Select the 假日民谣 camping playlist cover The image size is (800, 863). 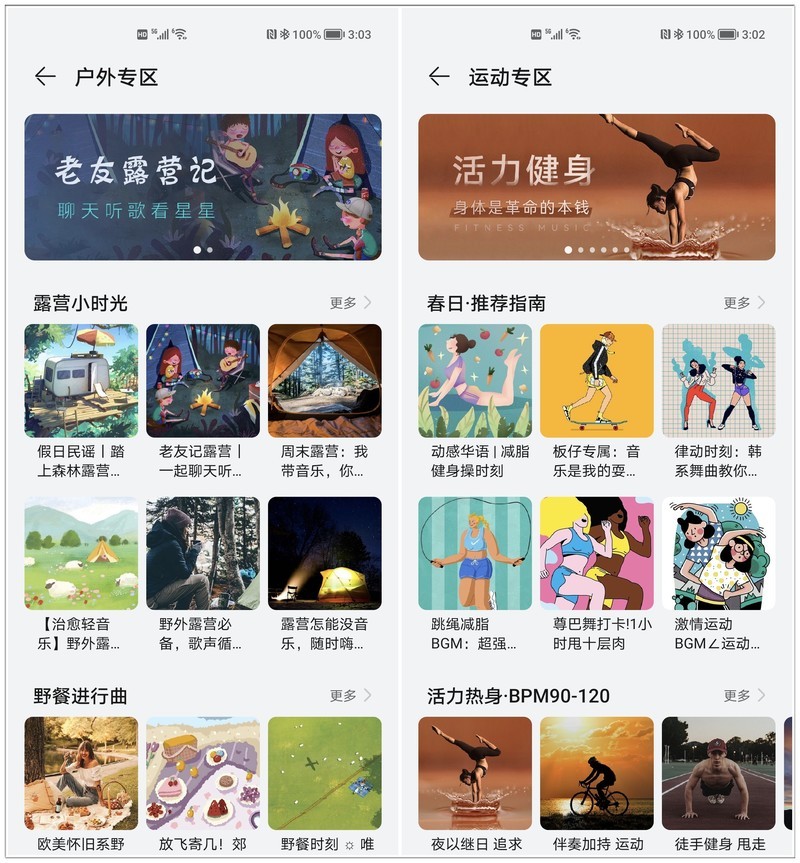pos(80,380)
